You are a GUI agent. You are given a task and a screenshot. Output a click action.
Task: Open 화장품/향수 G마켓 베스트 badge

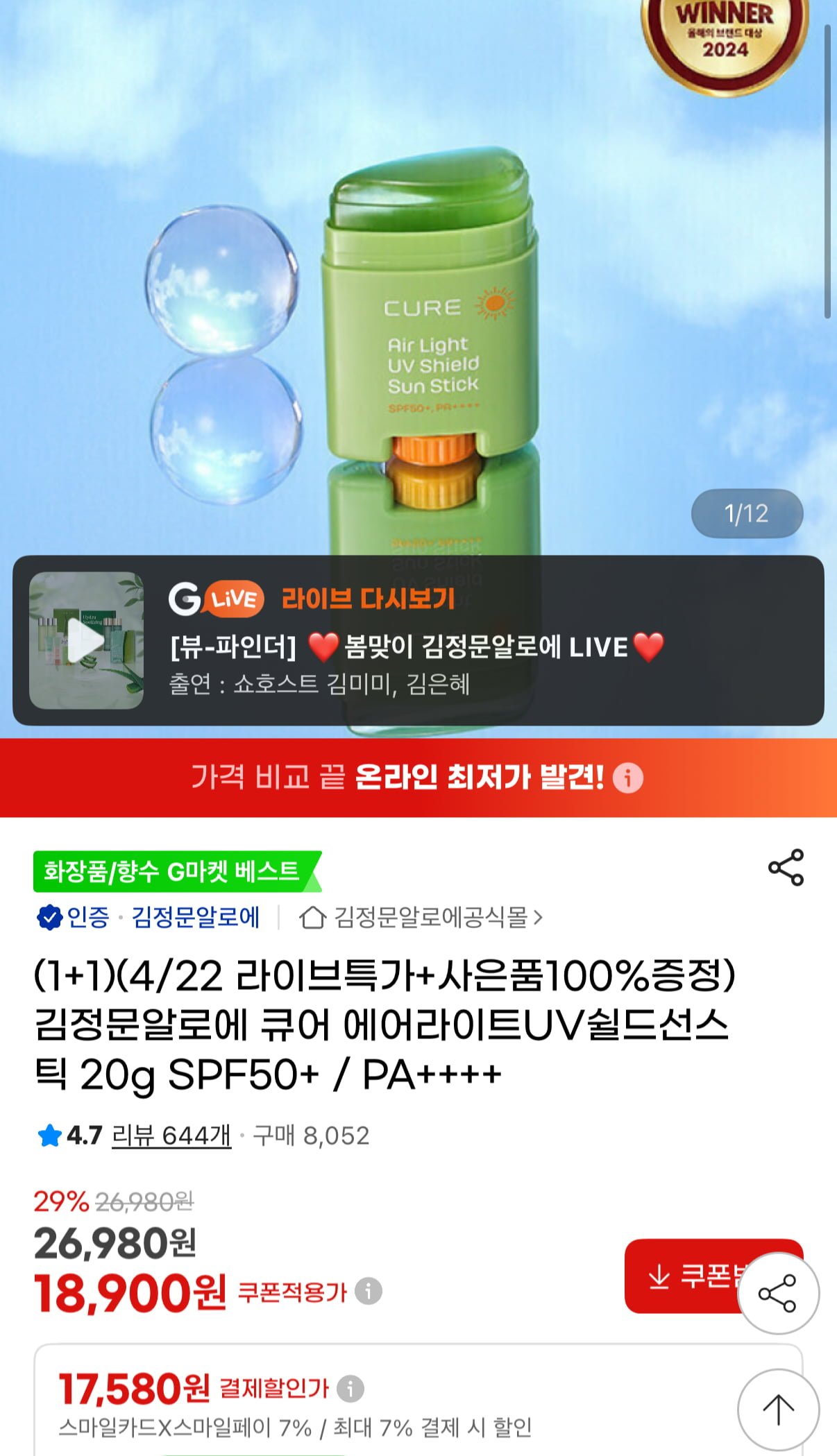pyautogui.click(x=174, y=871)
